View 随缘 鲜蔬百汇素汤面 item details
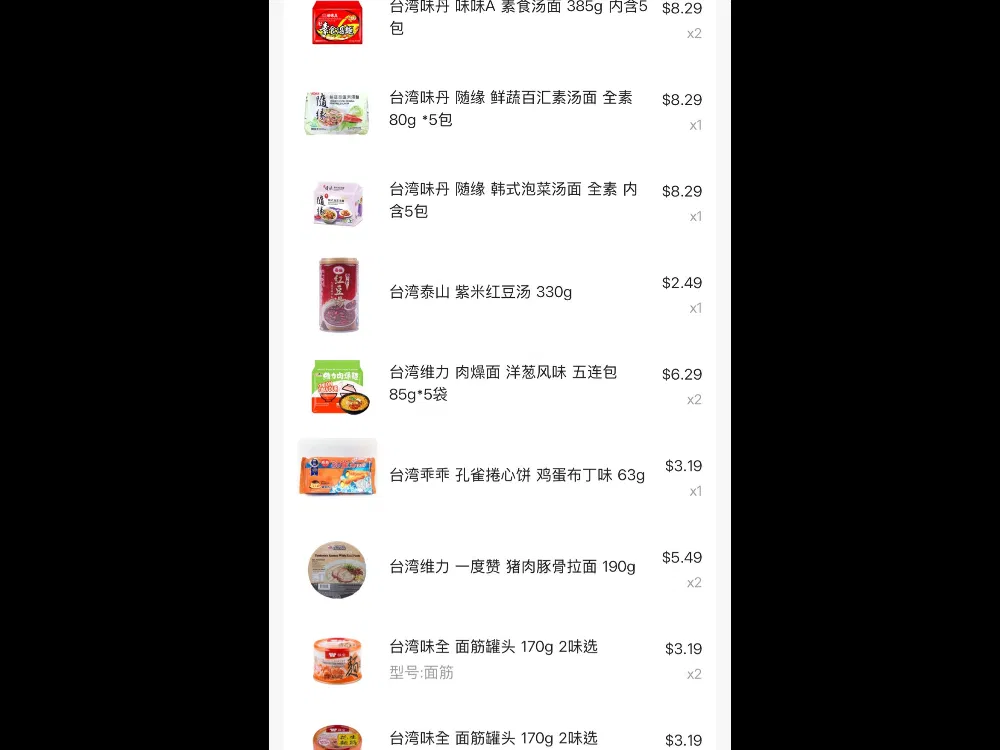 click(x=511, y=109)
